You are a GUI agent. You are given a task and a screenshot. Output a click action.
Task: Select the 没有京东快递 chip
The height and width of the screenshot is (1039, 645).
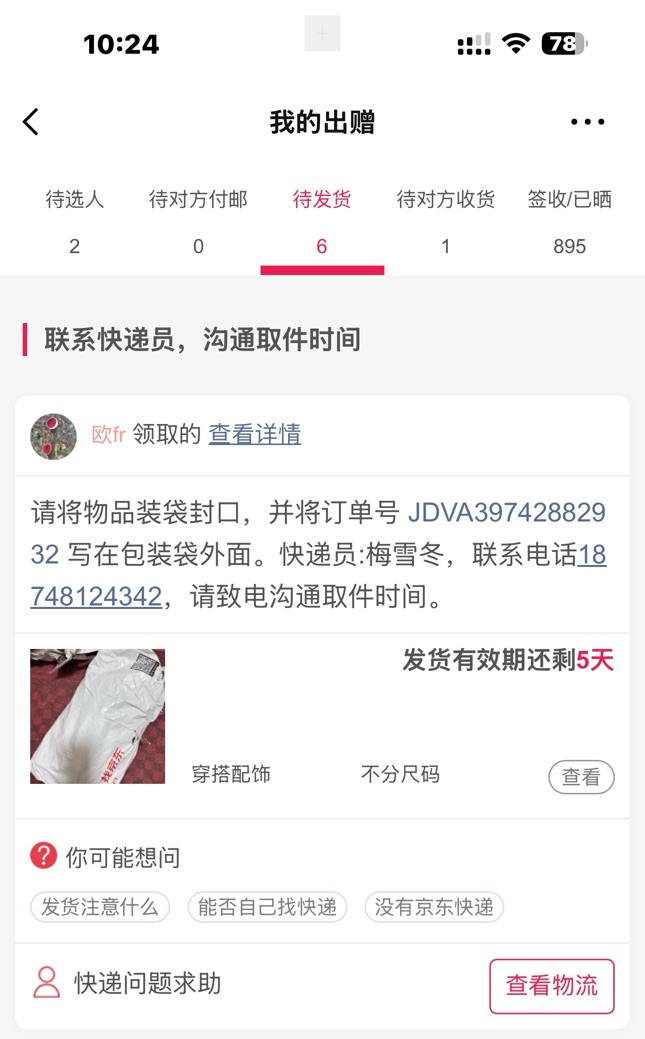(434, 907)
